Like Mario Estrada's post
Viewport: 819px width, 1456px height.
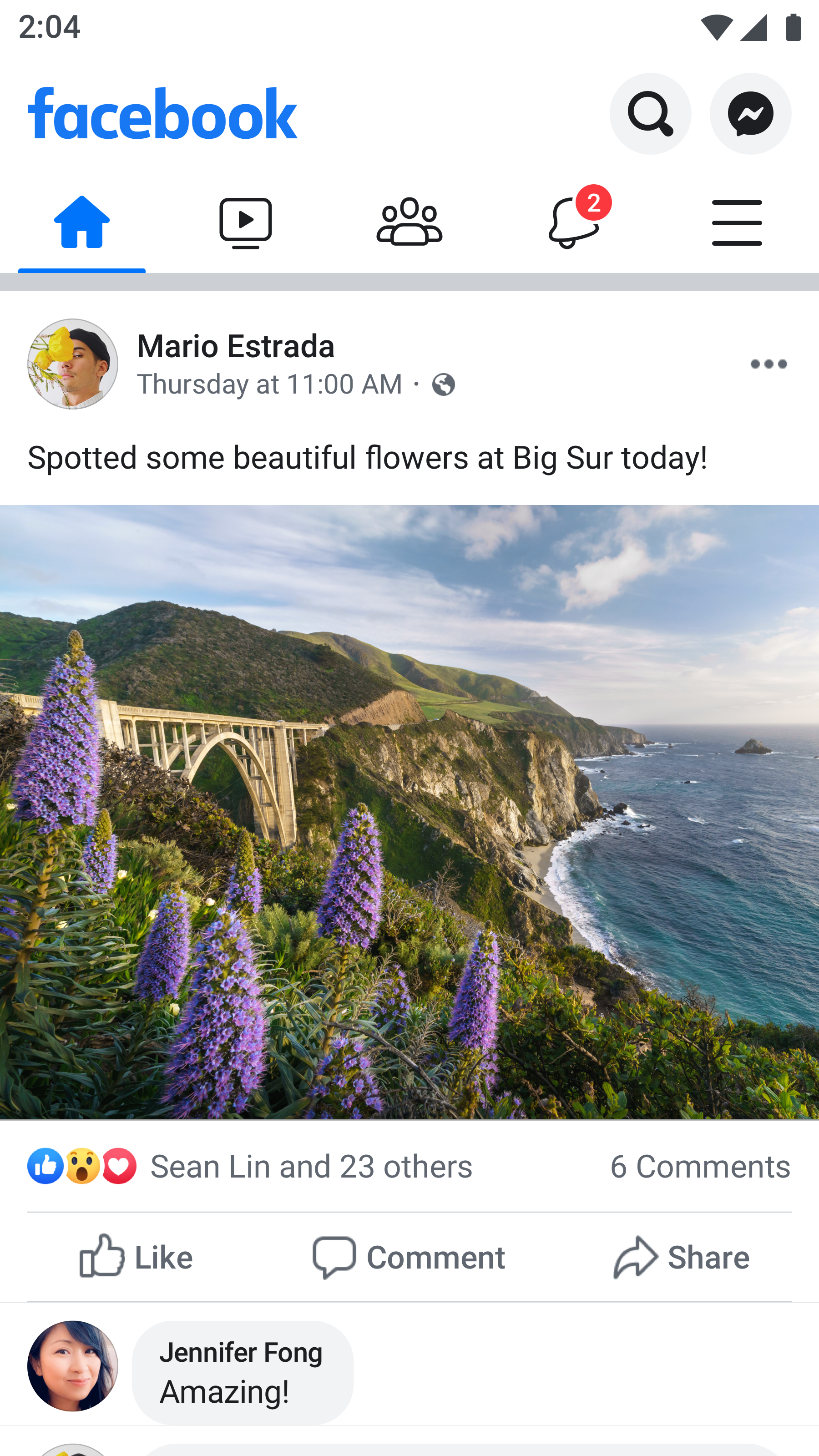click(136, 1258)
